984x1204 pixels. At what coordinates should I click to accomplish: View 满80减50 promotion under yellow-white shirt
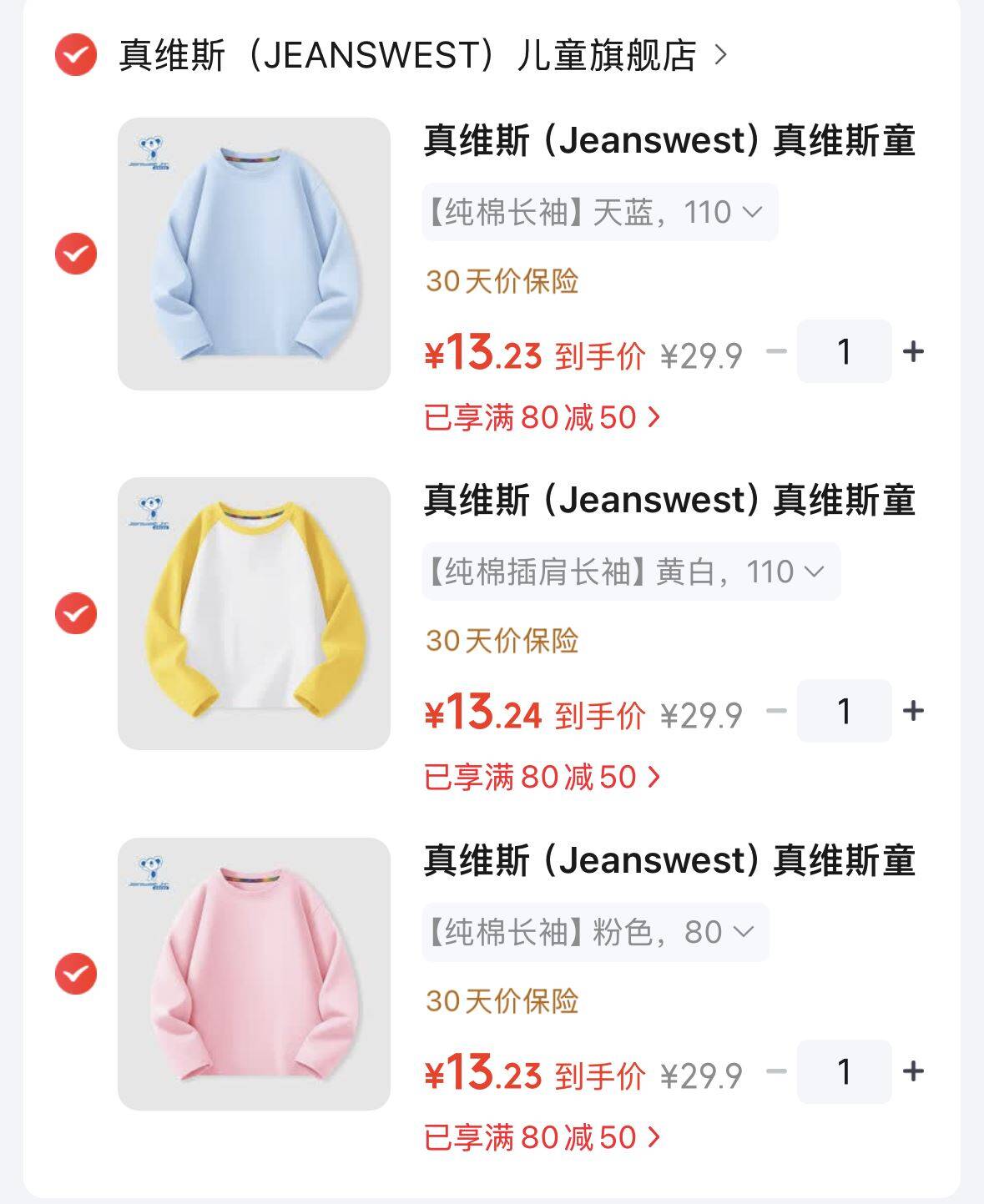pyautogui.click(x=542, y=777)
